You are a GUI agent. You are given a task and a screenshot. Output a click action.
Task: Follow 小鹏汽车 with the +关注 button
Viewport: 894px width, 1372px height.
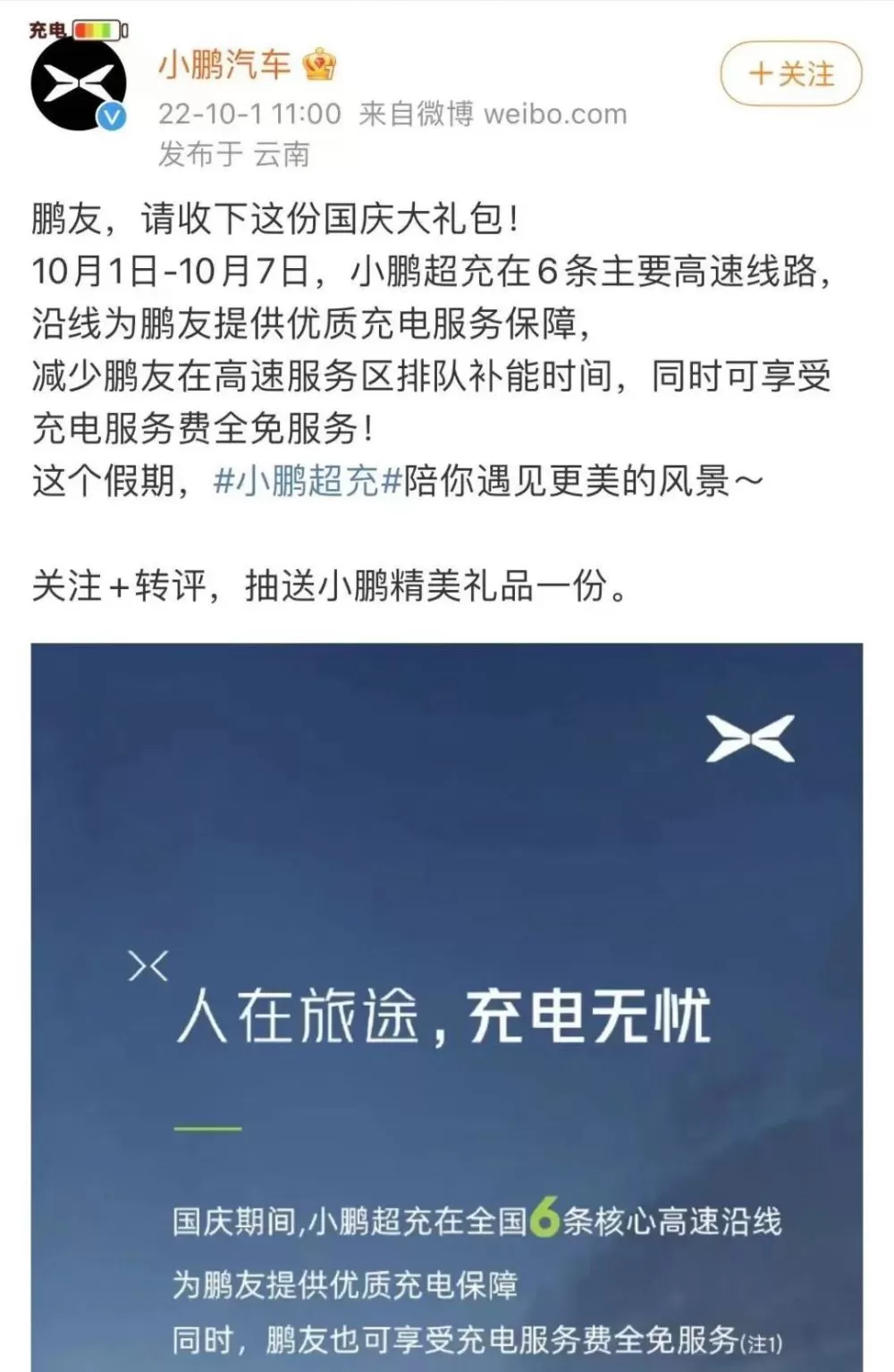[x=791, y=74]
